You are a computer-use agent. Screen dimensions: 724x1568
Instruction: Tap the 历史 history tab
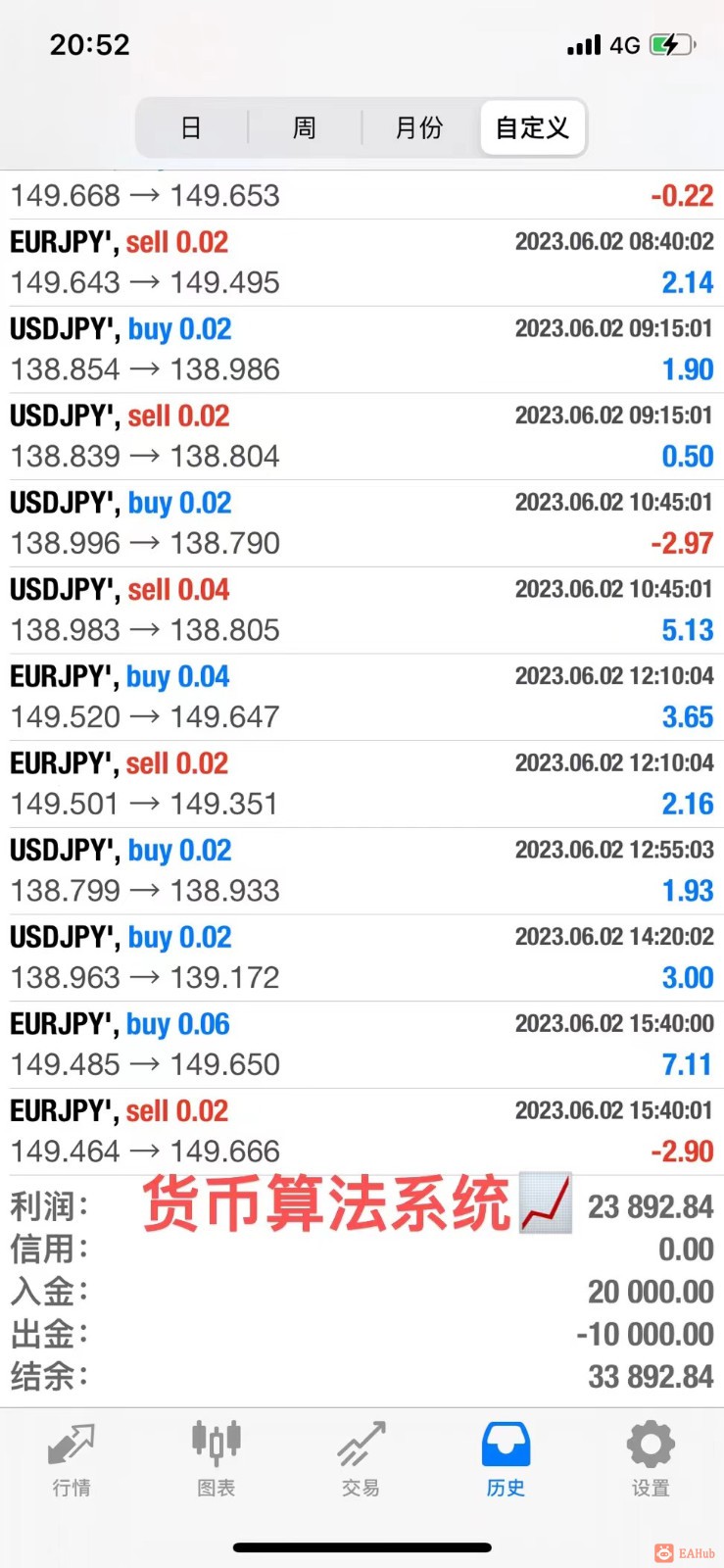506,1459
